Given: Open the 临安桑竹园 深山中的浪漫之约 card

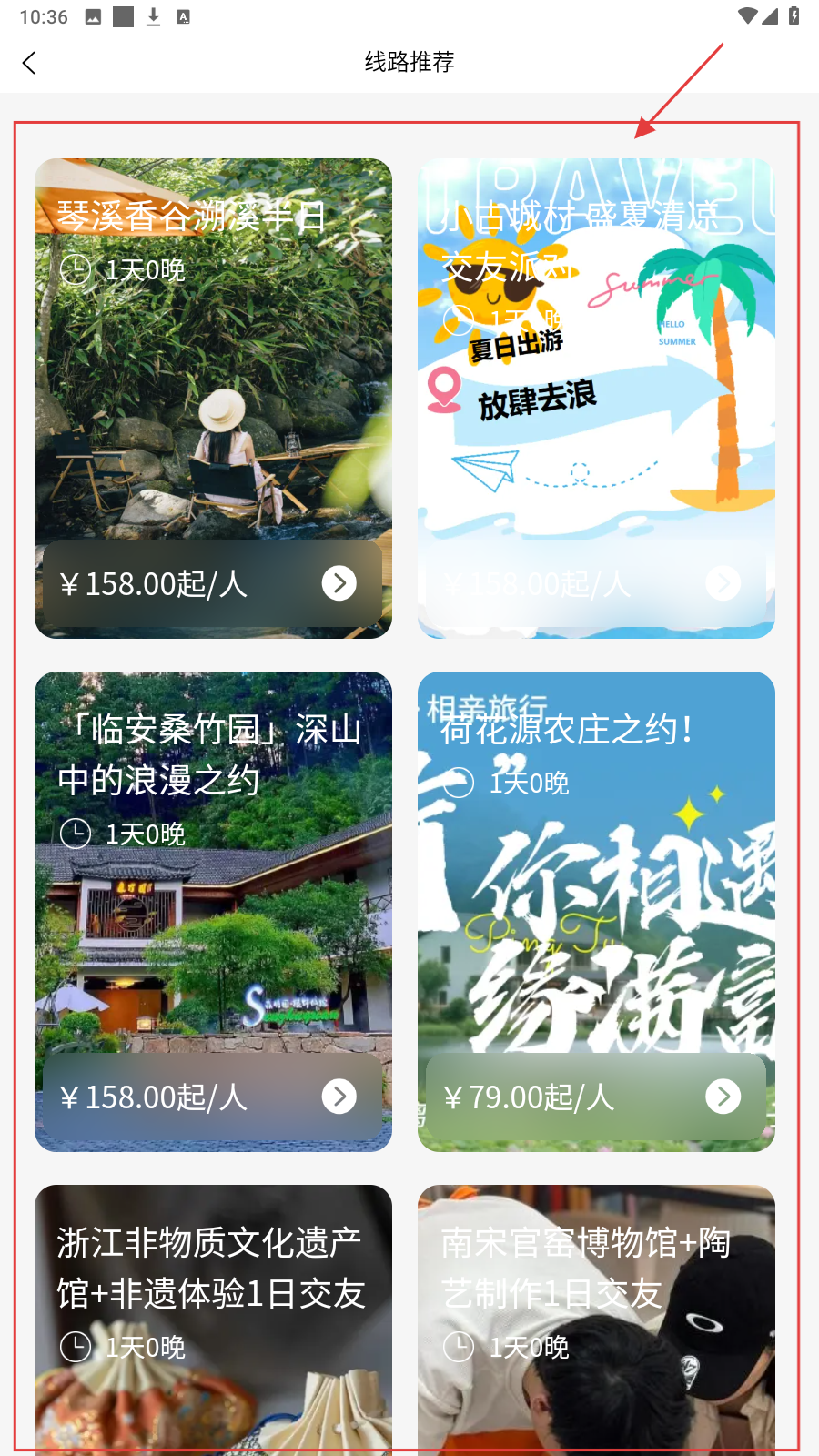Looking at the screenshot, I should coord(213,910).
